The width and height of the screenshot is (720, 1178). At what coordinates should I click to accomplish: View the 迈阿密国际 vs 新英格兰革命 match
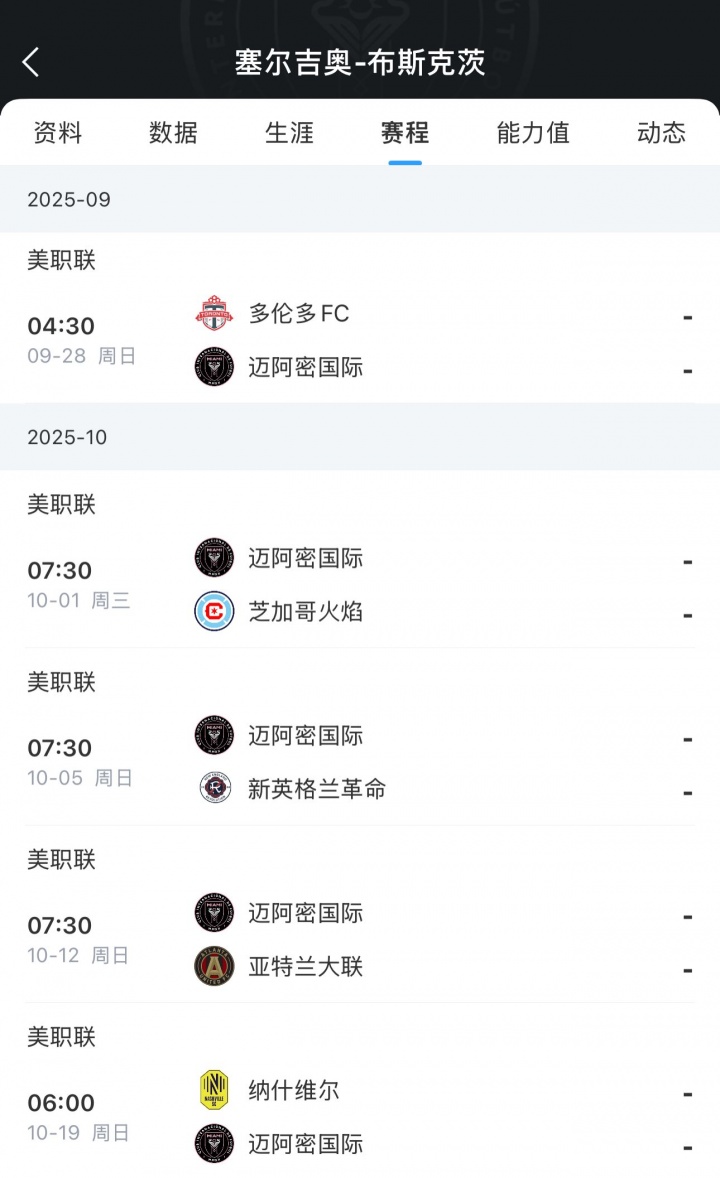click(360, 762)
